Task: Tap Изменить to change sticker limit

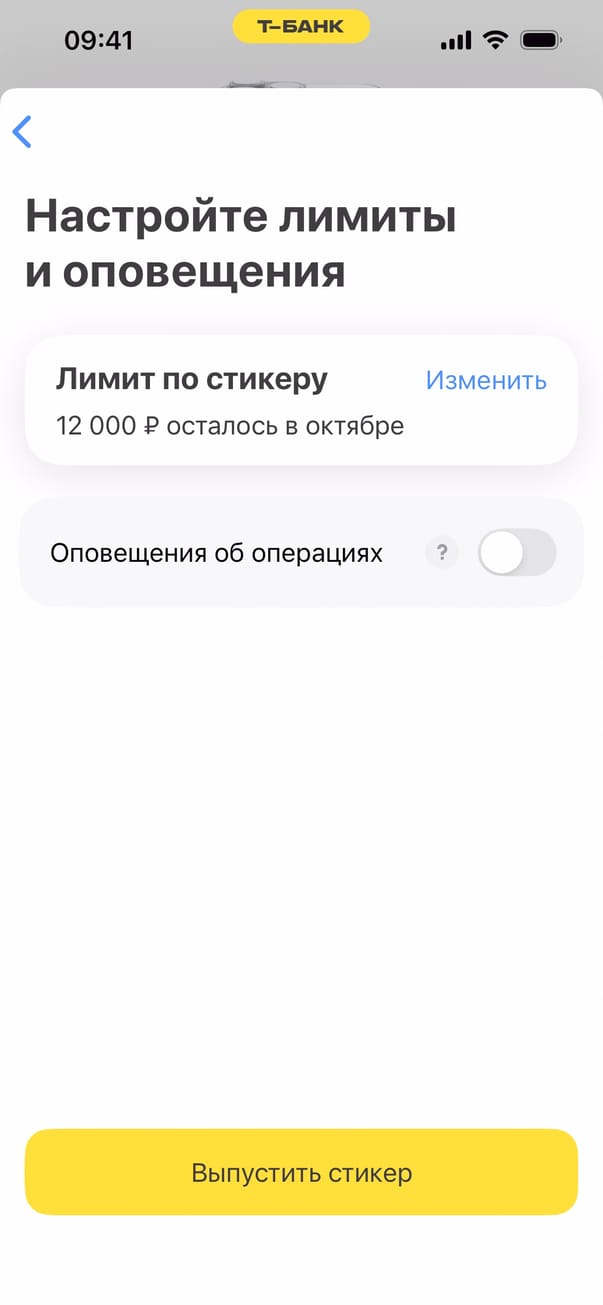Action: click(x=486, y=380)
